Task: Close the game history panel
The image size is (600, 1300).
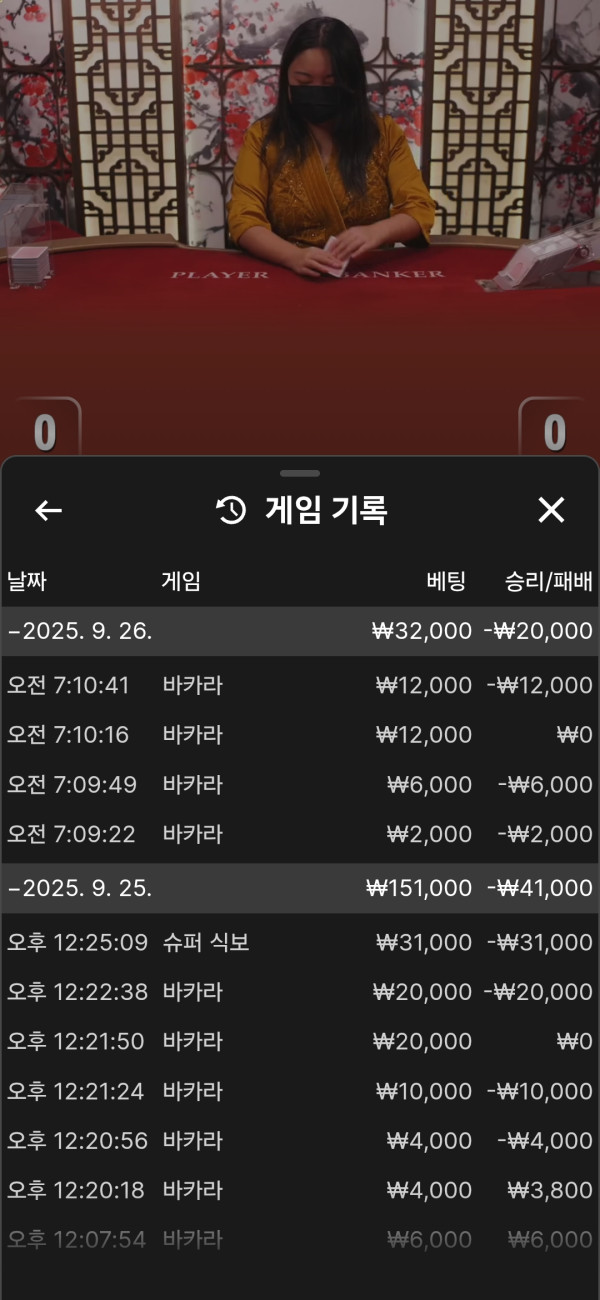Action: click(551, 511)
